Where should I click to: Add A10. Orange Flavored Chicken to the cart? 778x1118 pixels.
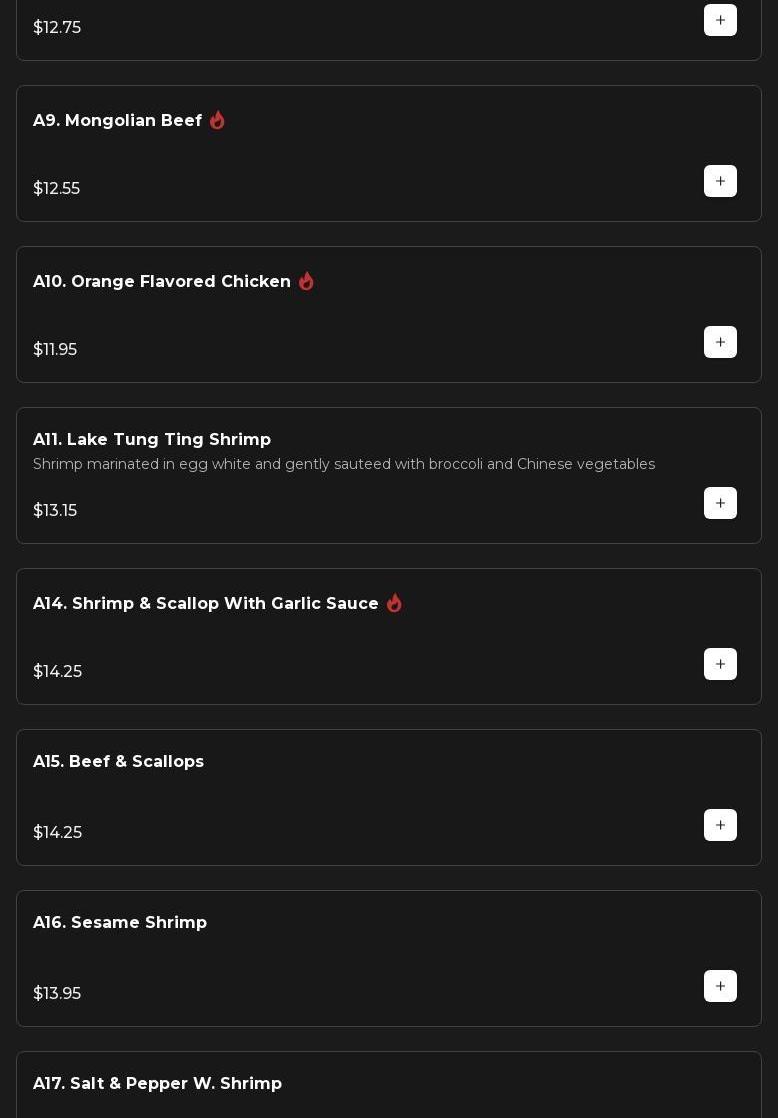coord(720,342)
